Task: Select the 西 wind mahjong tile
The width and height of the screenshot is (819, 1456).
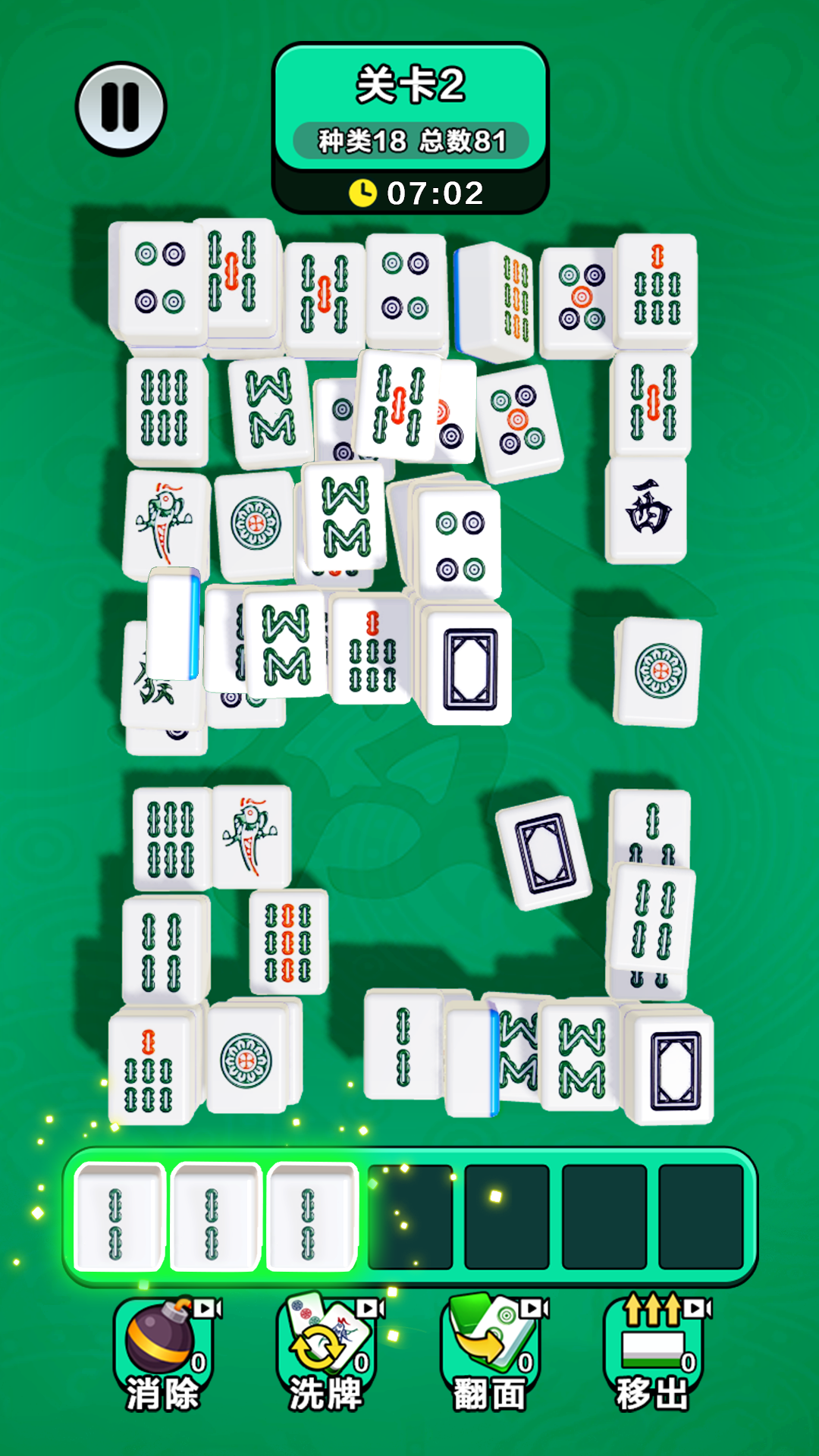Action: point(647,510)
